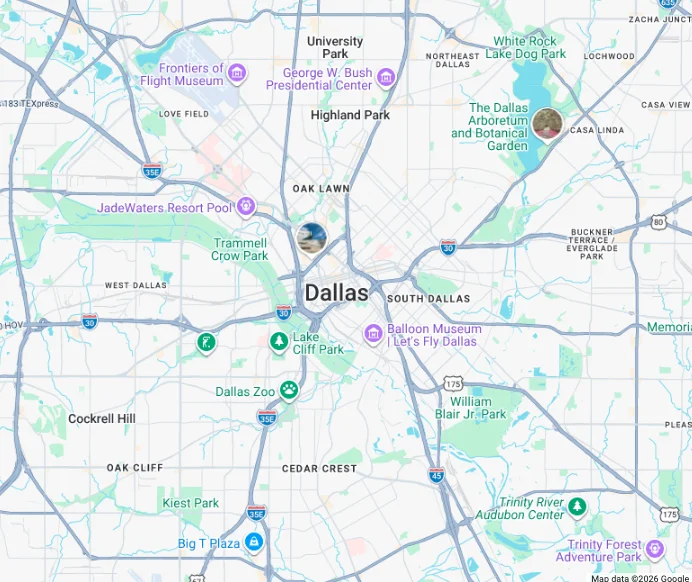Select Trinity River Audubon Center marker
Image resolution: width=692 pixels, height=582 pixels.
pos(578,506)
